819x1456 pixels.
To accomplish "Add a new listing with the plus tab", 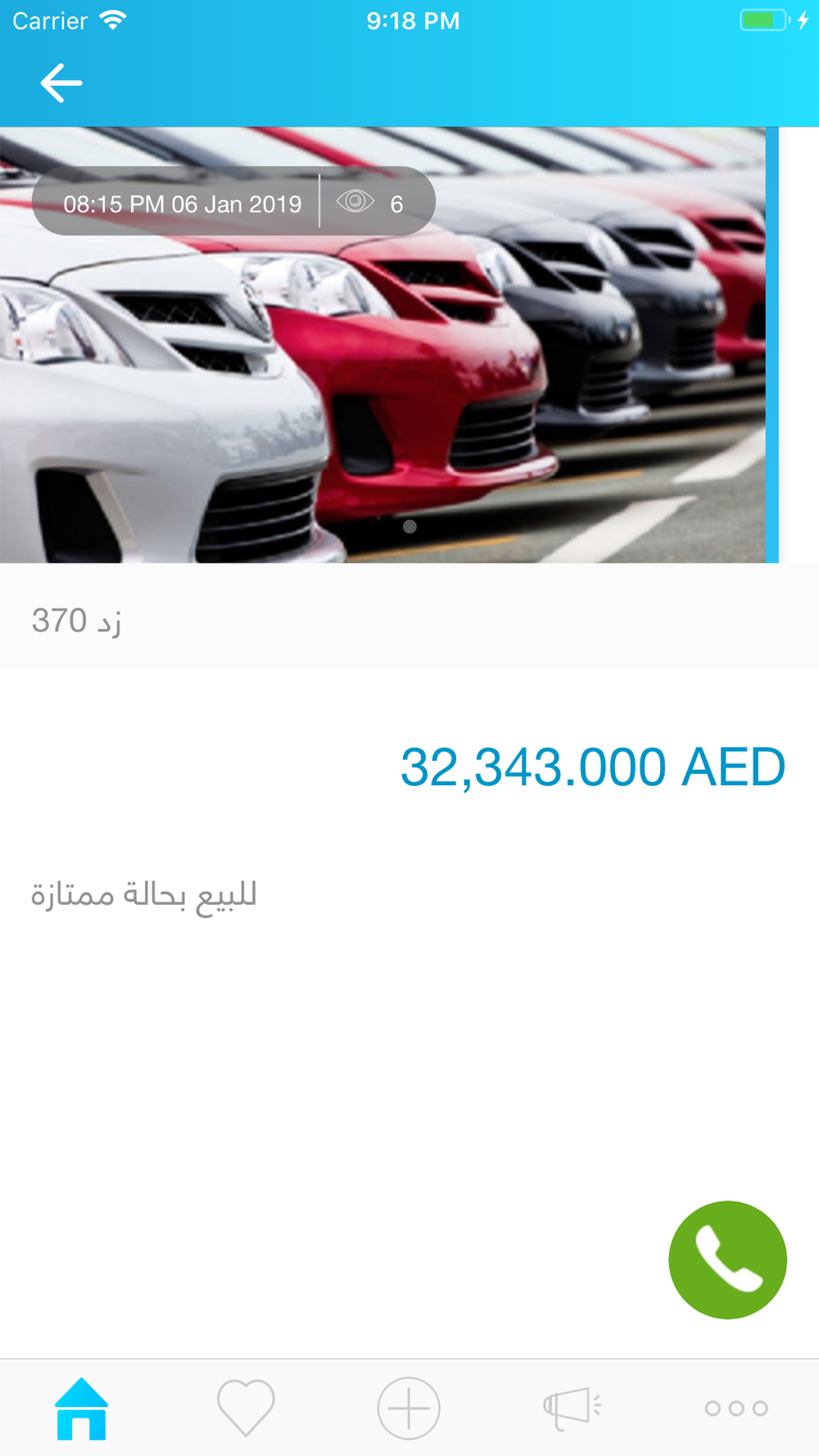I will (409, 1408).
